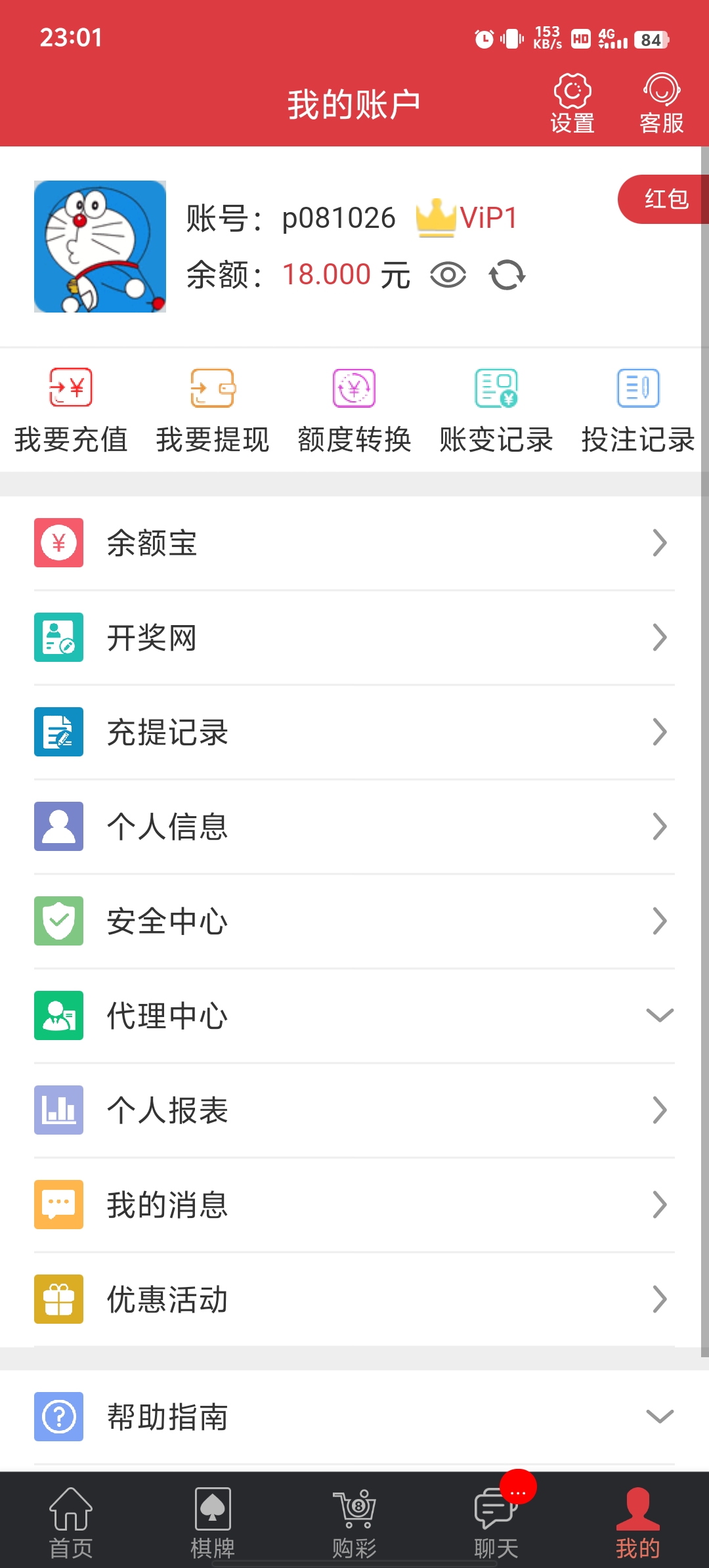Tap 我要充值 to recharge
This screenshot has width=709, height=1568.
71,411
